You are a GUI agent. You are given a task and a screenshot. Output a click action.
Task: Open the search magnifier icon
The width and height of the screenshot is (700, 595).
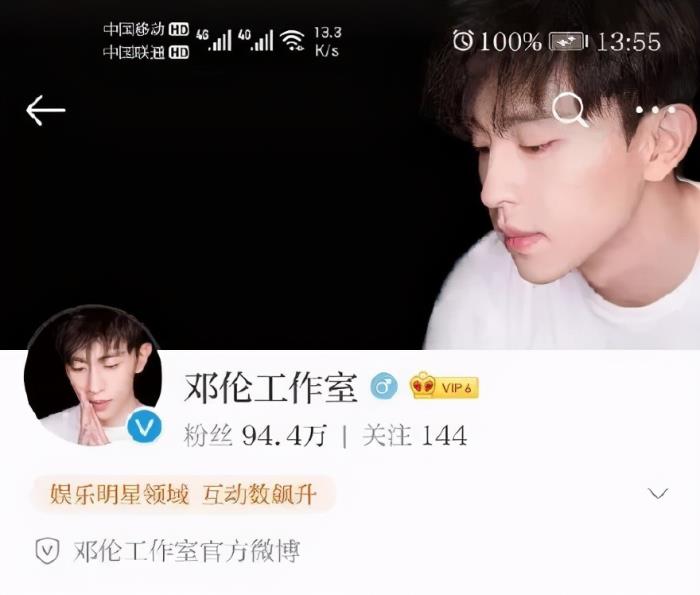coord(570,109)
